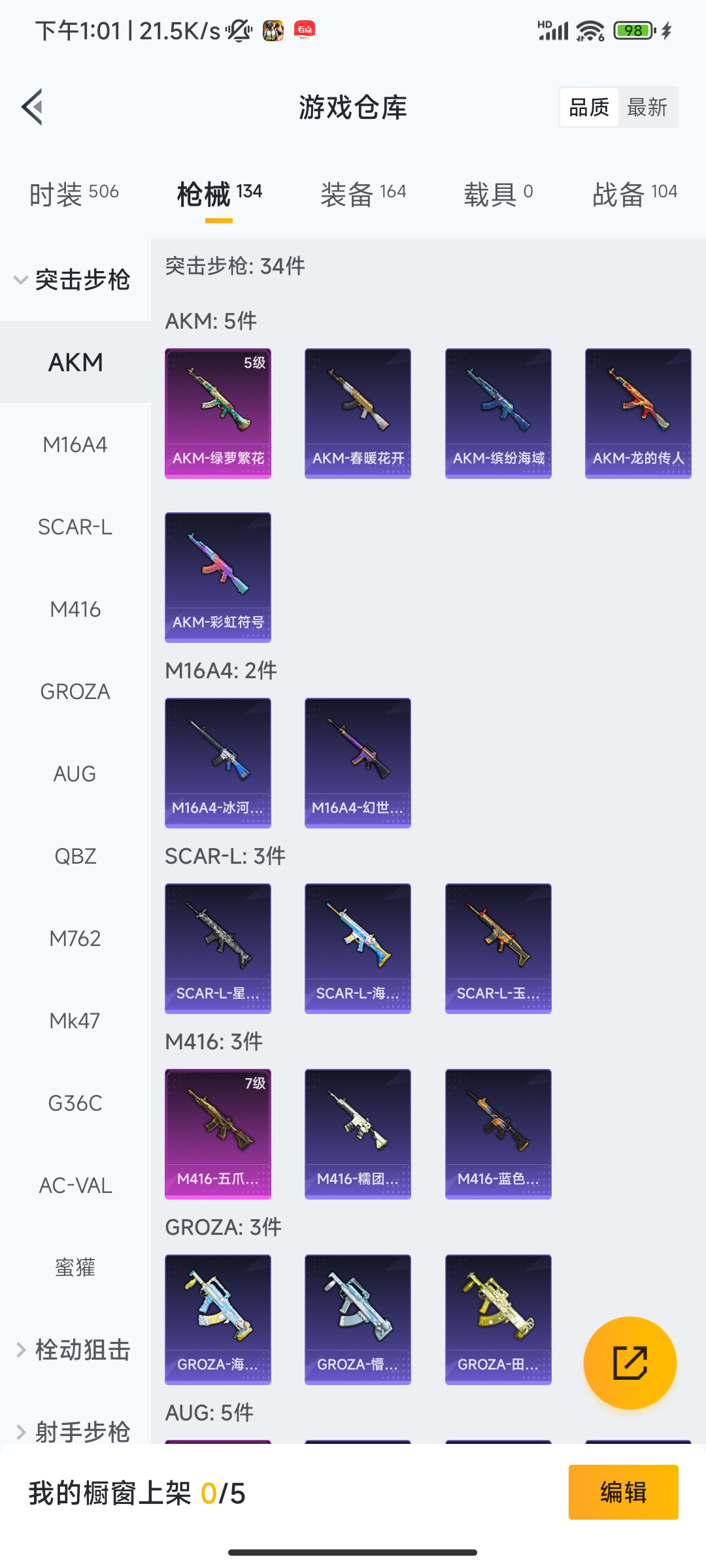Sort by 最新
The height and width of the screenshot is (1568, 706).
(x=647, y=107)
